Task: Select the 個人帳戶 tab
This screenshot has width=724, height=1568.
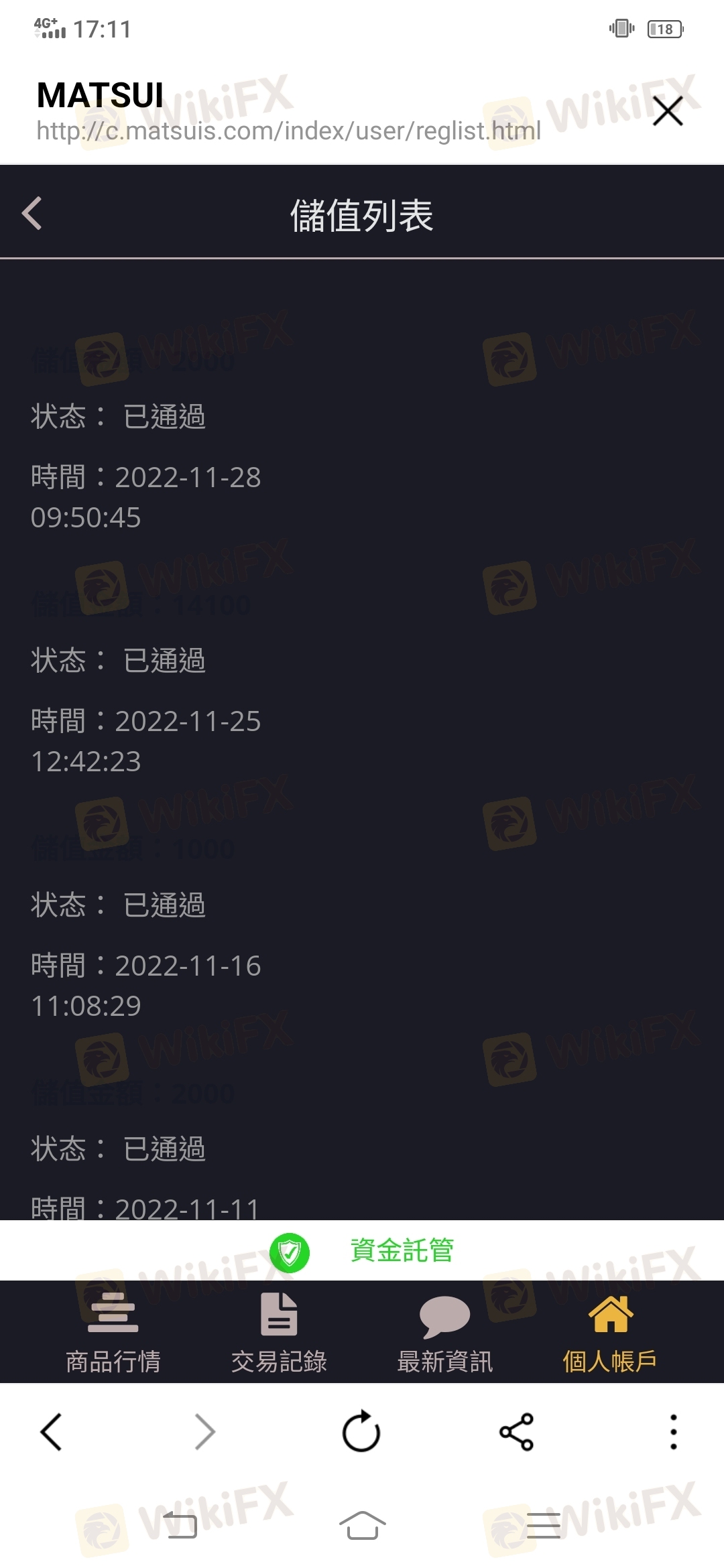Action: coord(610,1332)
